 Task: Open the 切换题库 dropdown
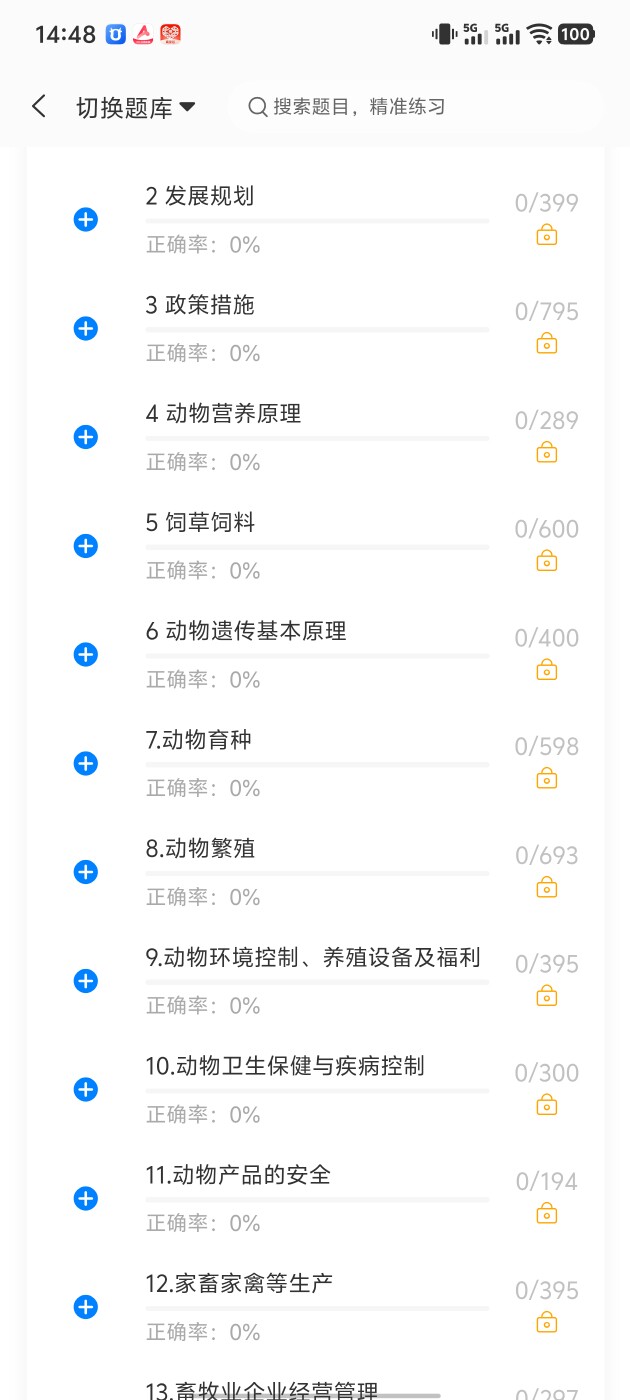135,108
